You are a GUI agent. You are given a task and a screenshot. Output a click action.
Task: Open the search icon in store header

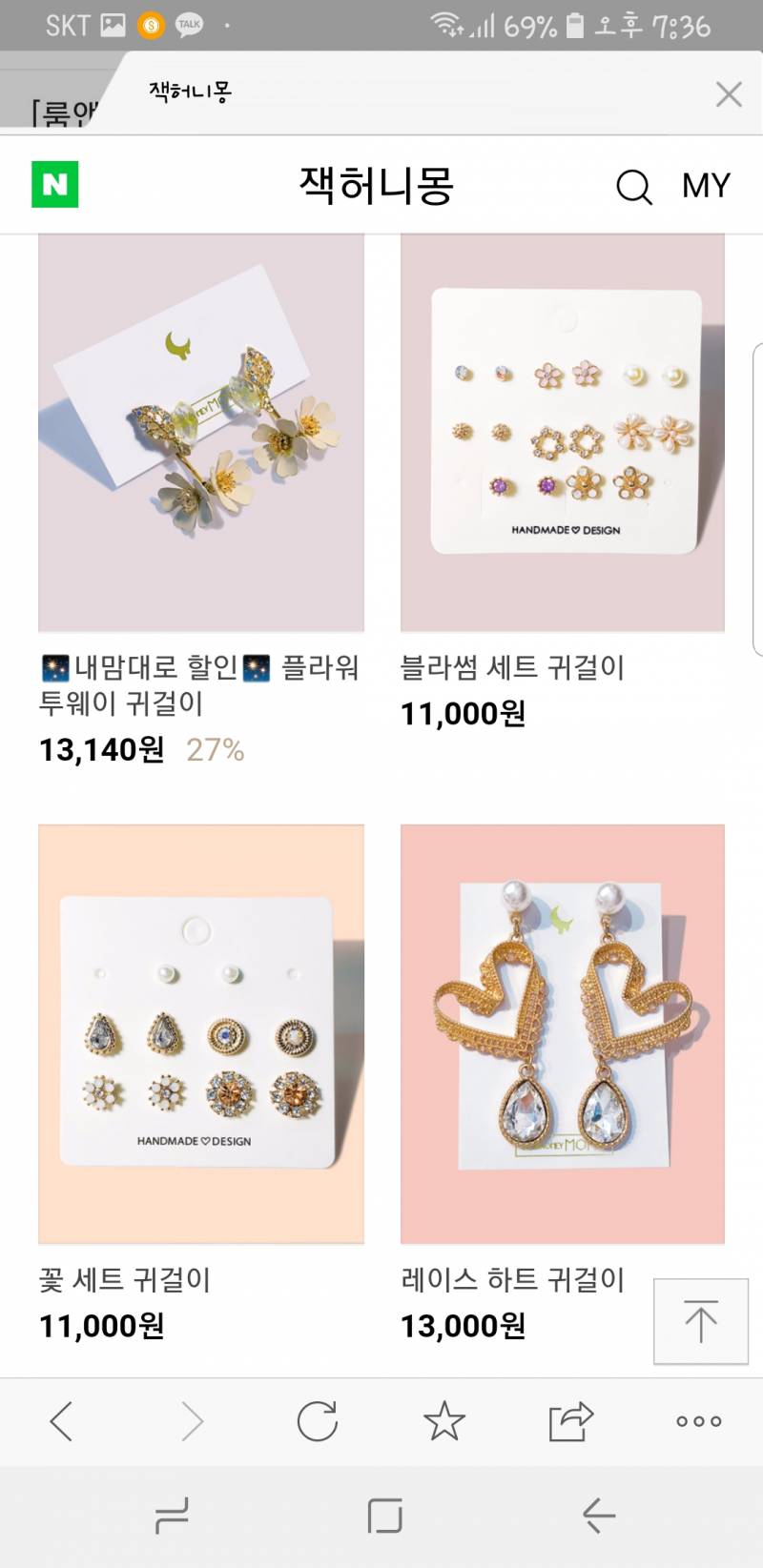[633, 187]
